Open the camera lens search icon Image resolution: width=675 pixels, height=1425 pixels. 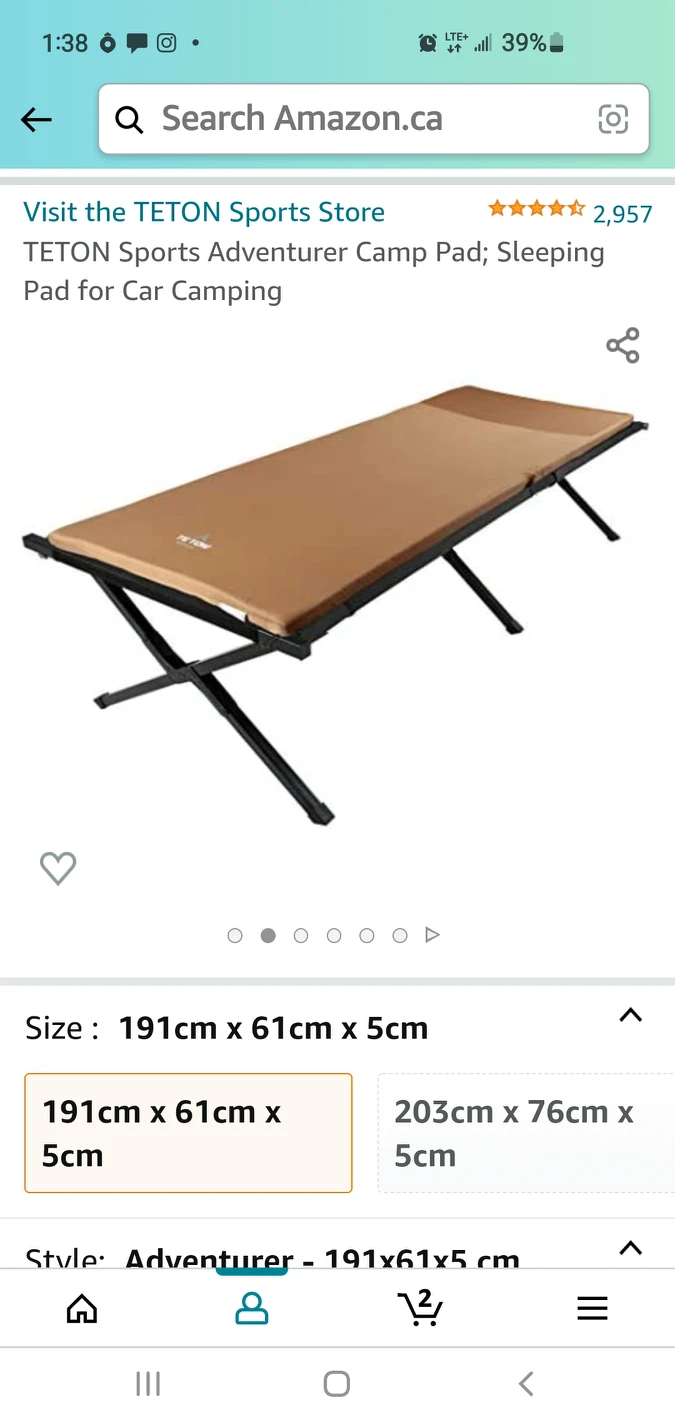tap(613, 120)
